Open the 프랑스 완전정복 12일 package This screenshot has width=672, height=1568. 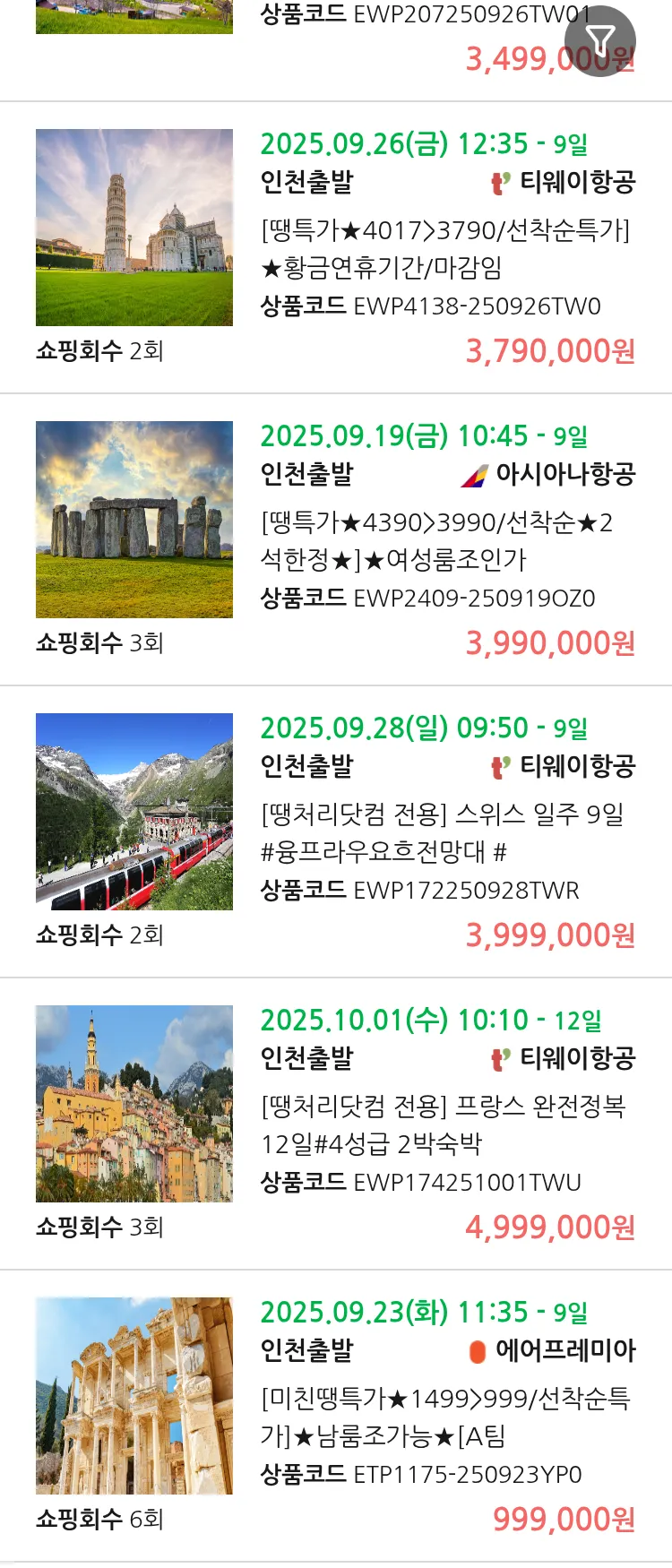pos(444,1125)
